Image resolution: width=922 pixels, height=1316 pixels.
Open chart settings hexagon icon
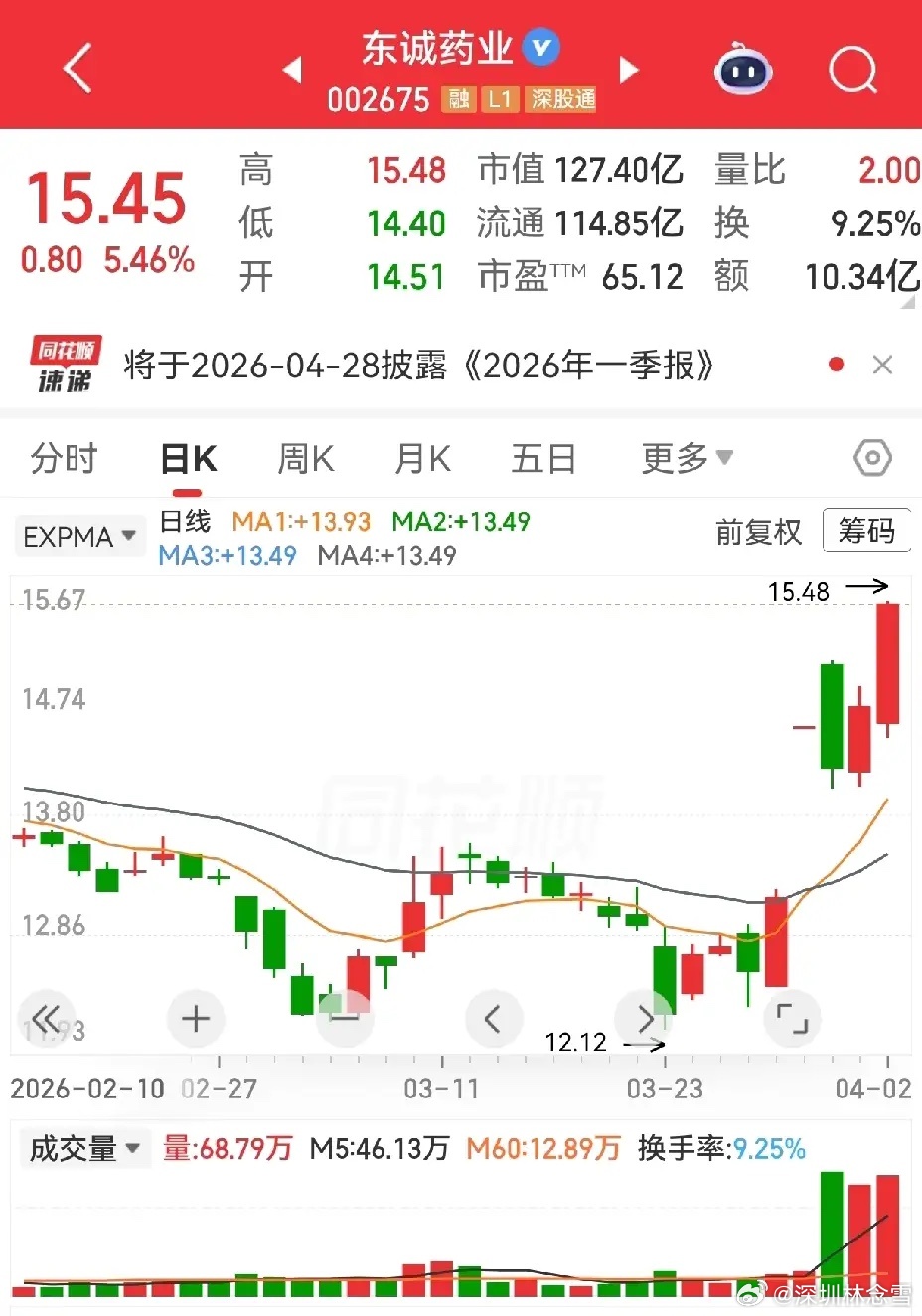pyautogui.click(x=872, y=458)
